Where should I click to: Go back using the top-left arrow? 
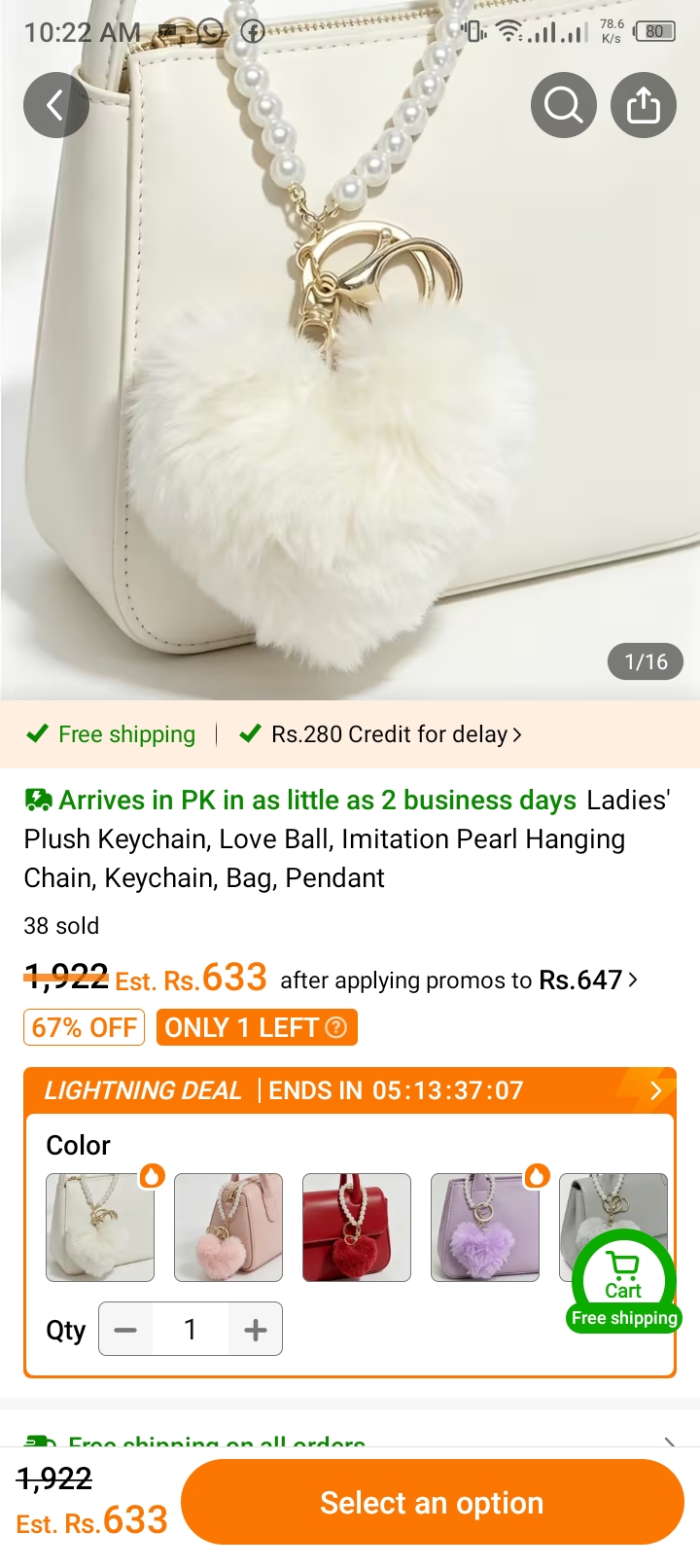pos(56,105)
